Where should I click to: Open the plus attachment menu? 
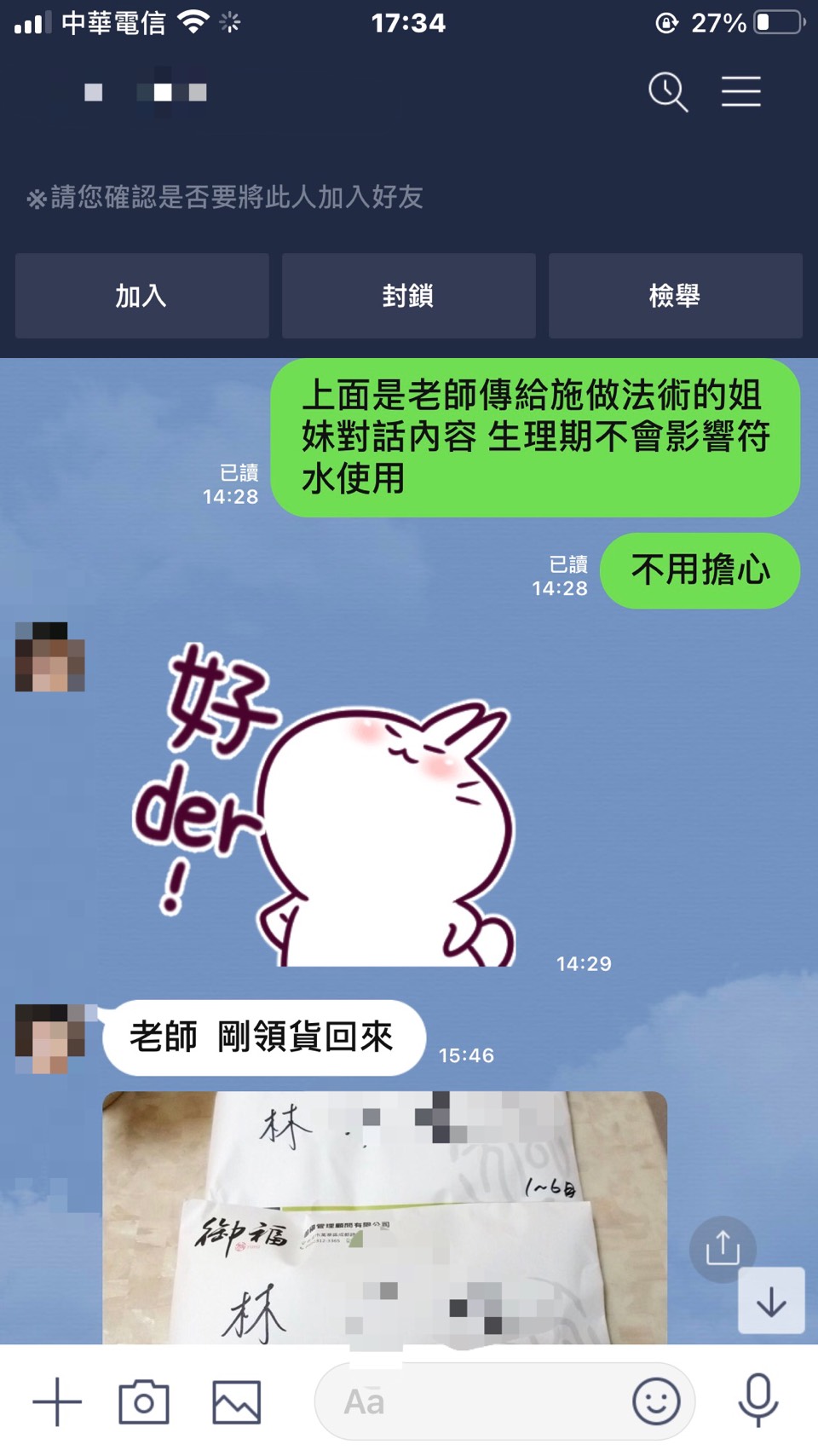[x=57, y=1401]
